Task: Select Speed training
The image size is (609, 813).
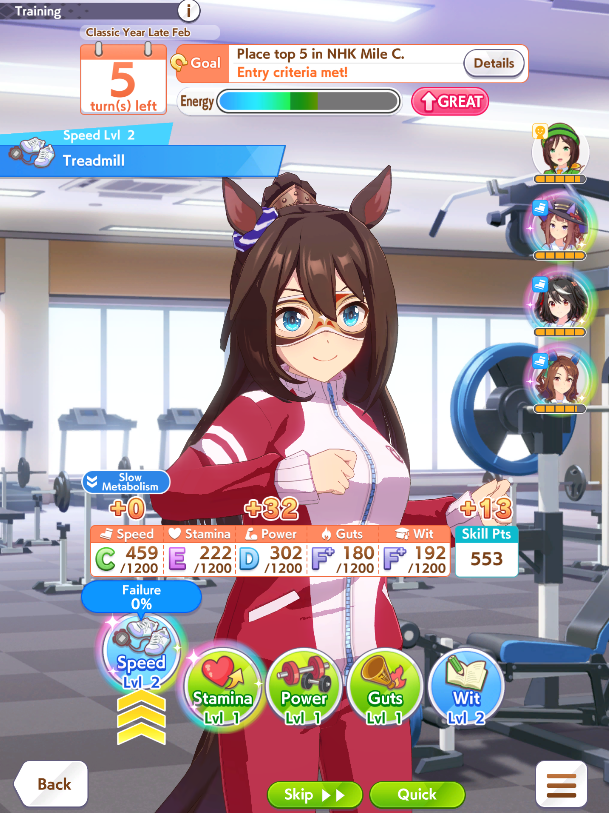Action: click(142, 654)
